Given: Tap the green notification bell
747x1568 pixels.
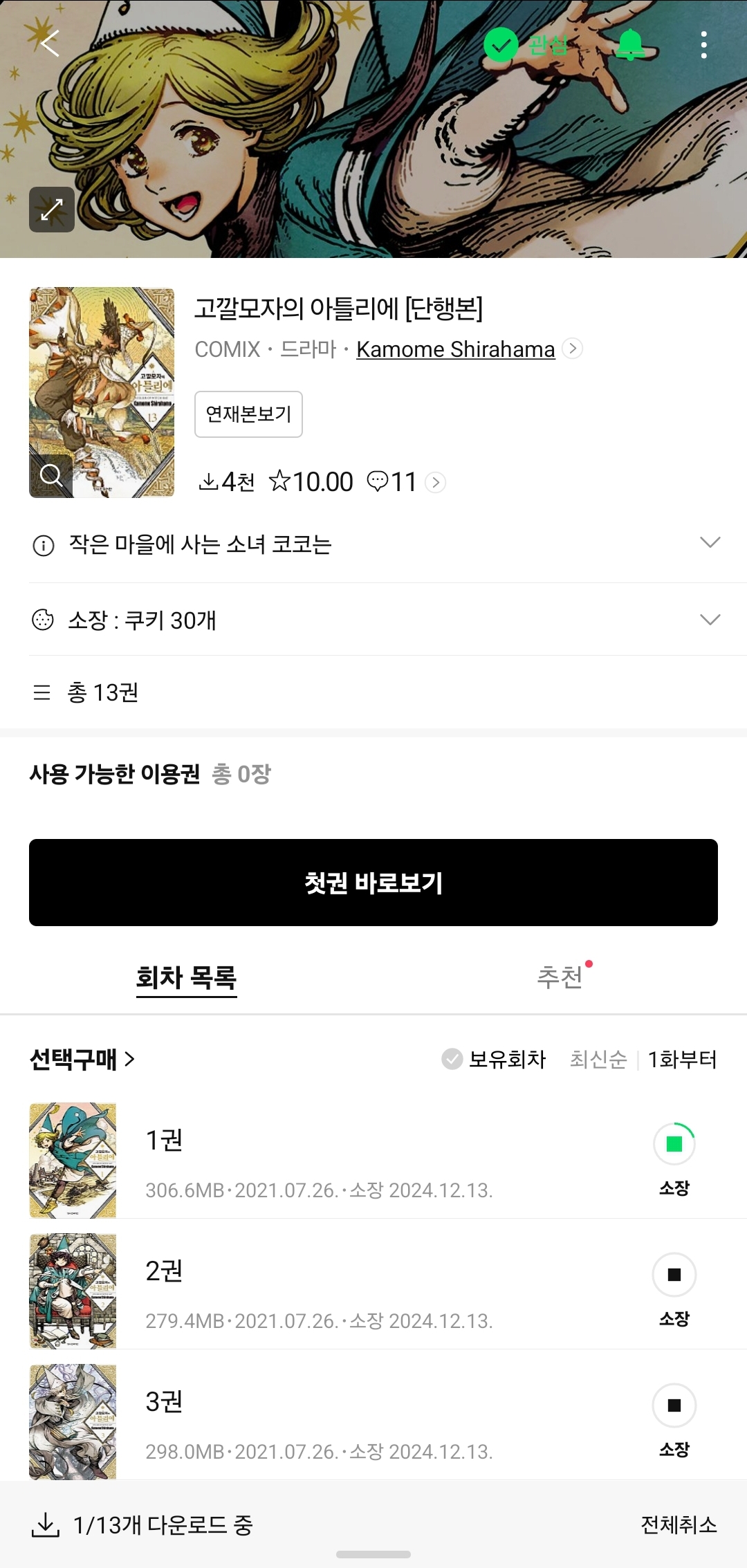Looking at the screenshot, I should tap(630, 45).
